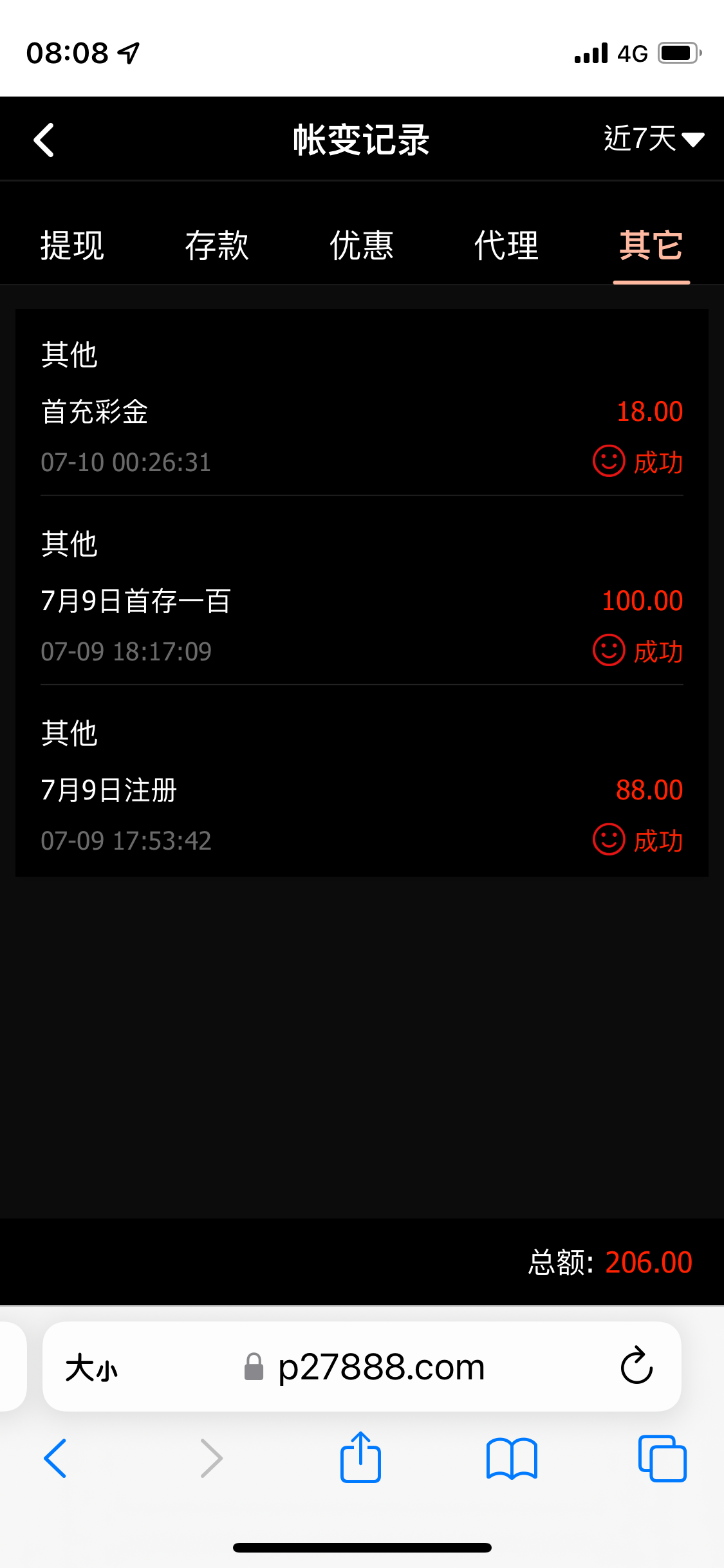Open the 大小 text size menu
Screen dimensions: 724x1568
click(91, 1367)
